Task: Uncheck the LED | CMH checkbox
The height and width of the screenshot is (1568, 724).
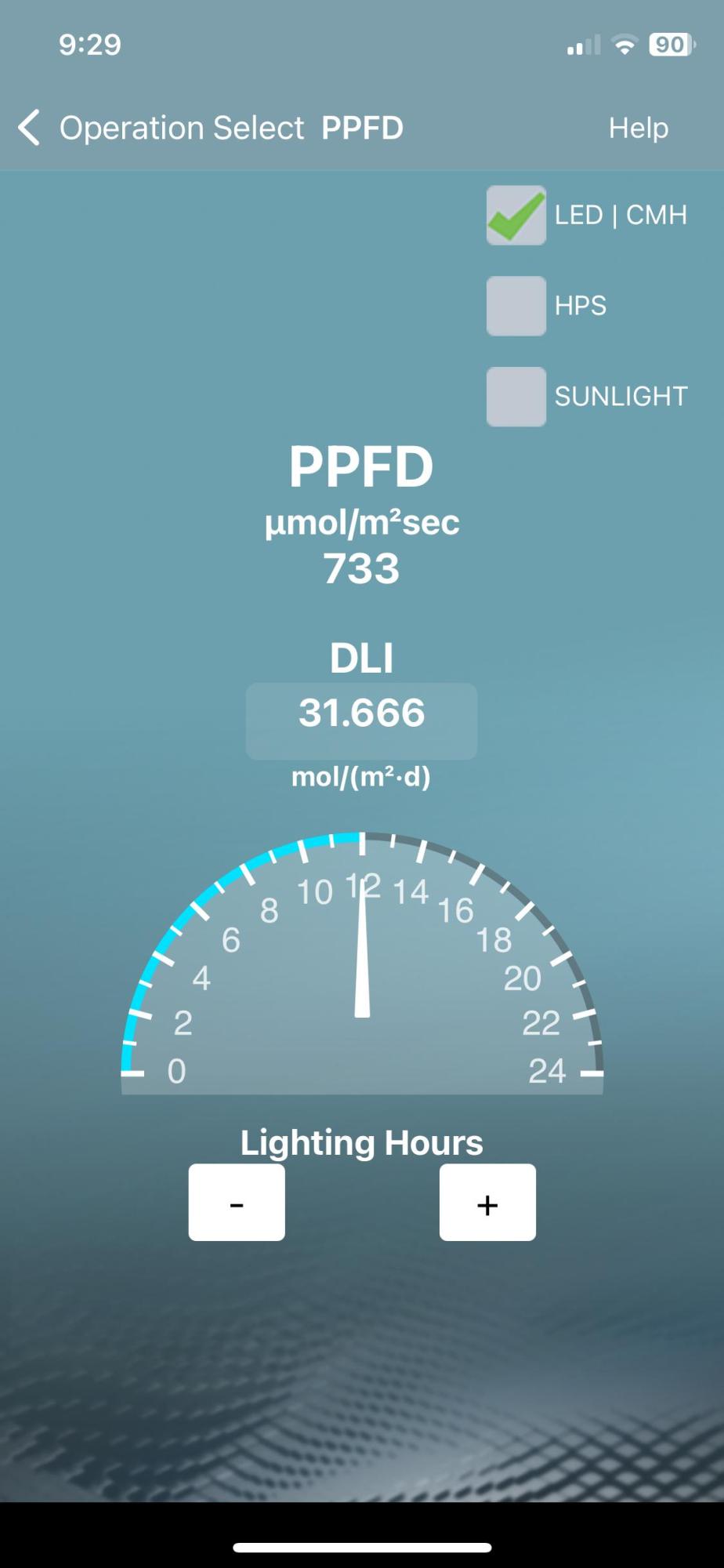Action: tap(516, 216)
